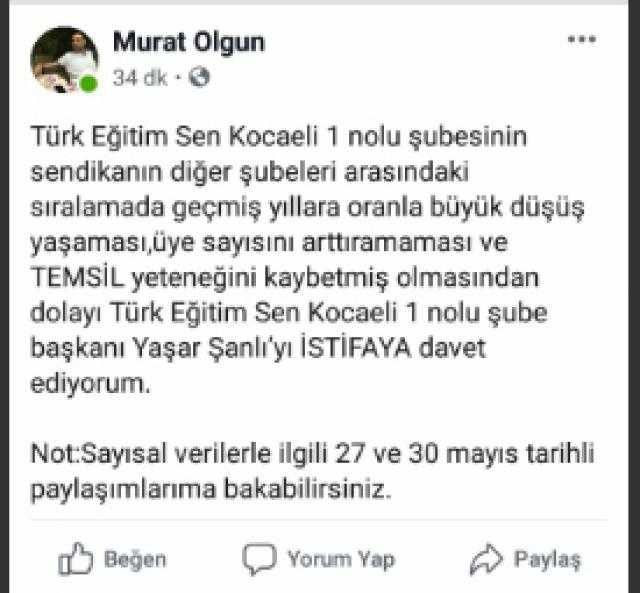The height and width of the screenshot is (593, 640).
Task: Open the post's three-dot options menu
Action: click(x=581, y=40)
